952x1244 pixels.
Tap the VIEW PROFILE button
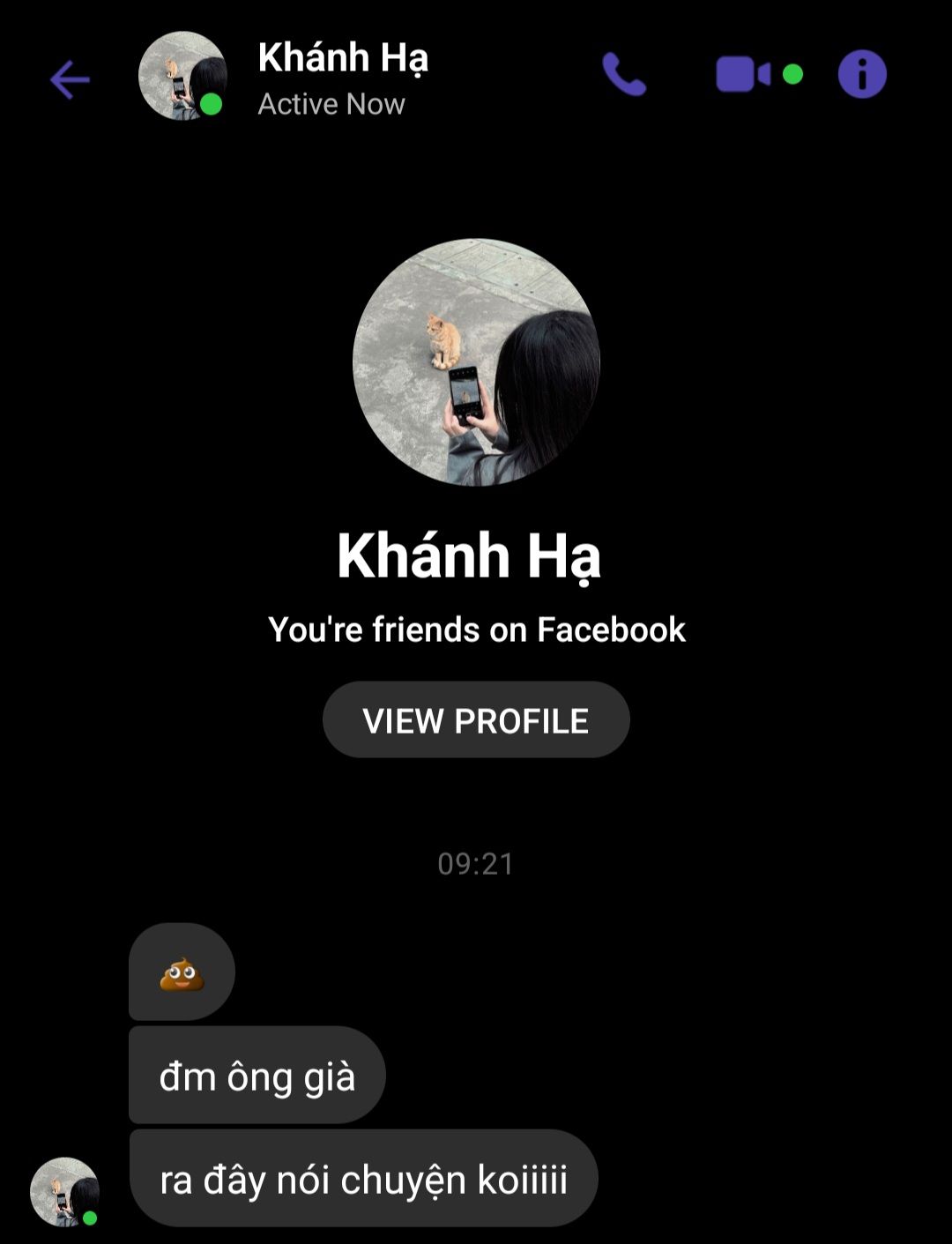click(x=476, y=720)
